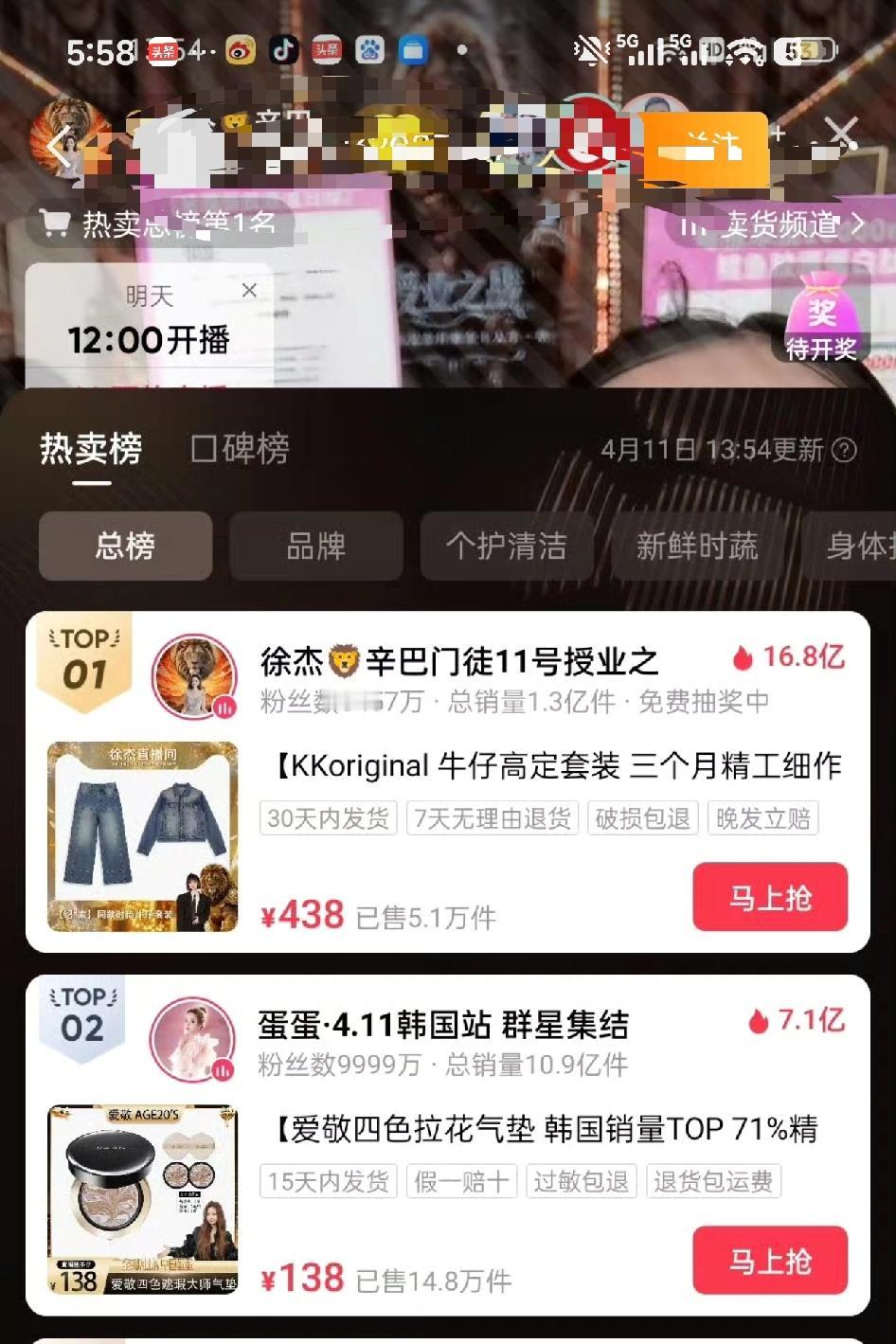Viewport: 896px width, 1344px height.
Task: Expand the 卖货频道 channel via its chevron
Action: (855, 224)
